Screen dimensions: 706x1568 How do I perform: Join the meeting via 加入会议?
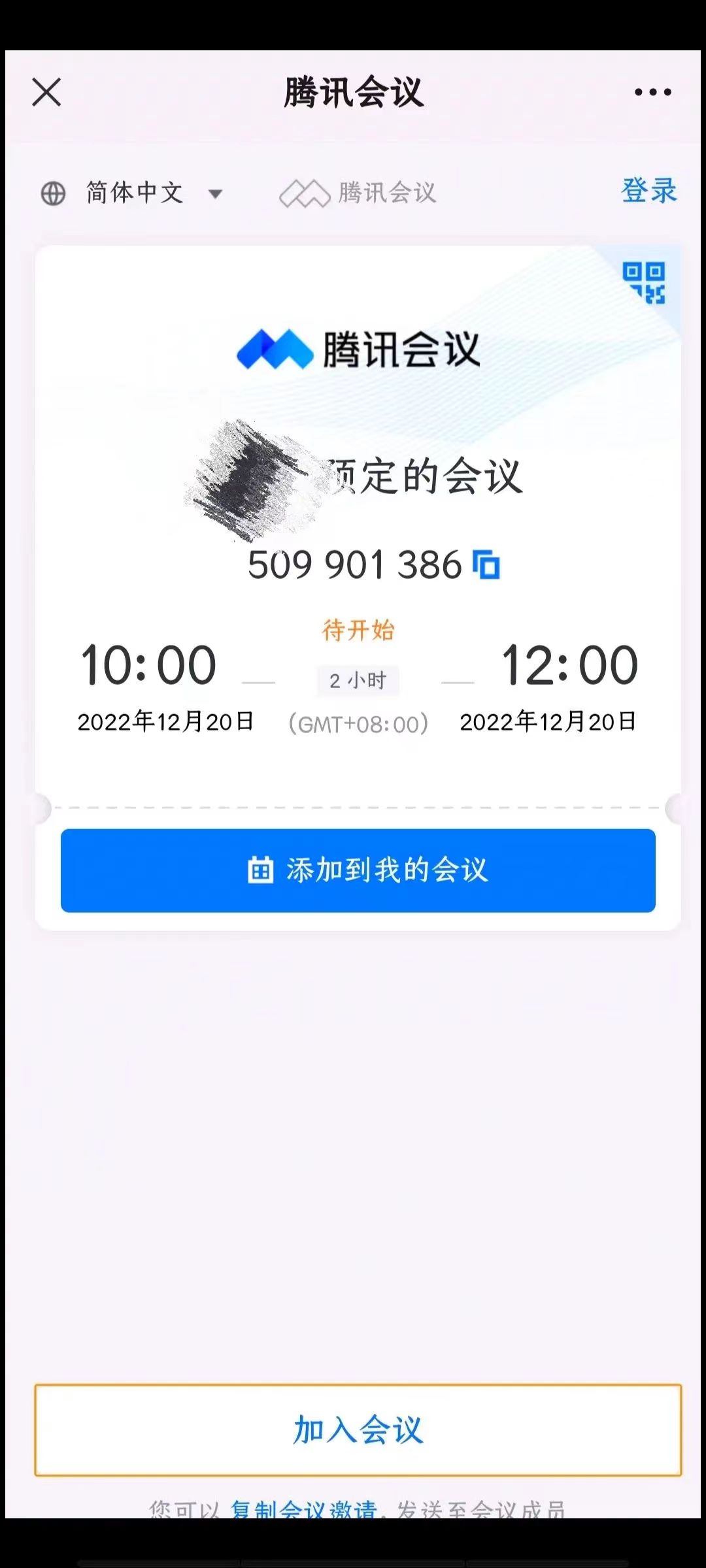[358, 1429]
